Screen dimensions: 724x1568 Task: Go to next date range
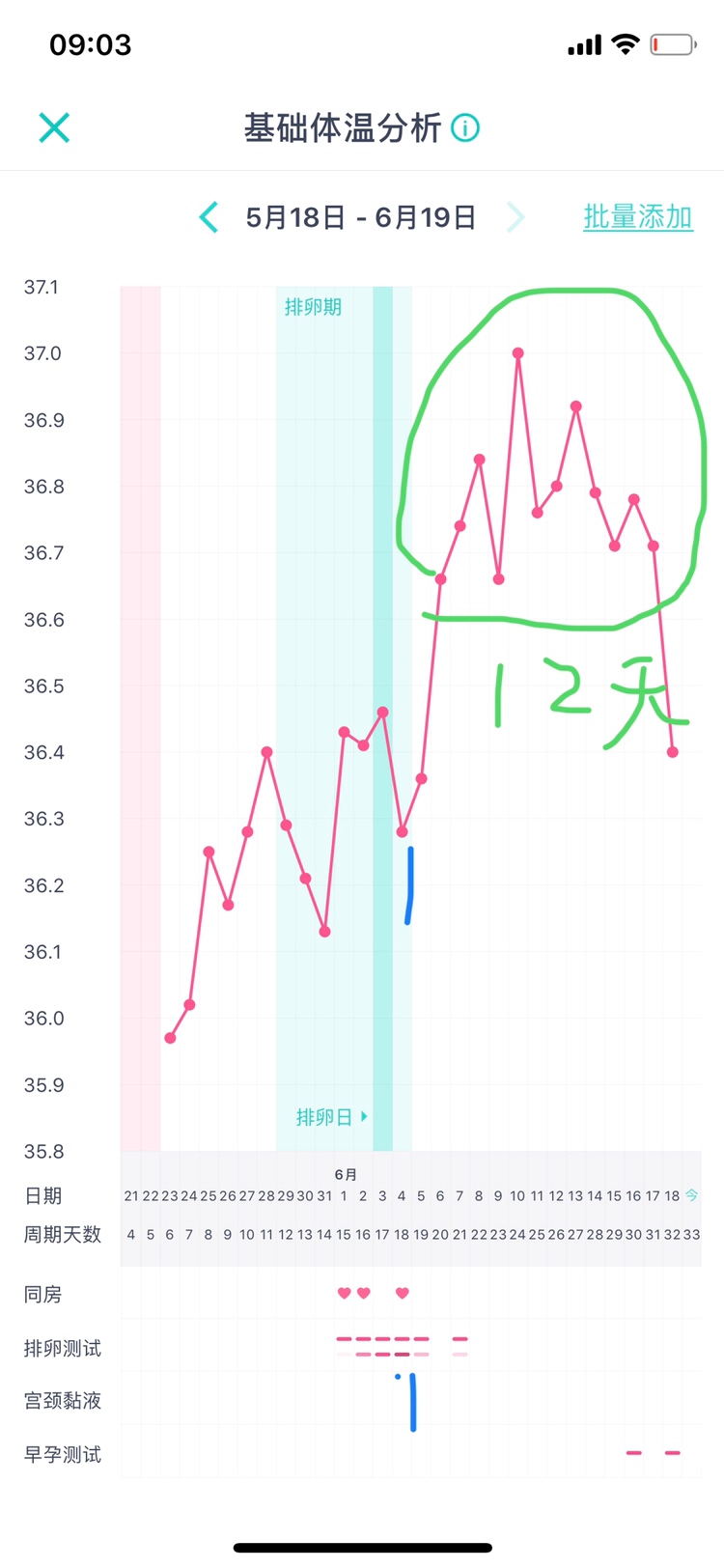(x=515, y=217)
